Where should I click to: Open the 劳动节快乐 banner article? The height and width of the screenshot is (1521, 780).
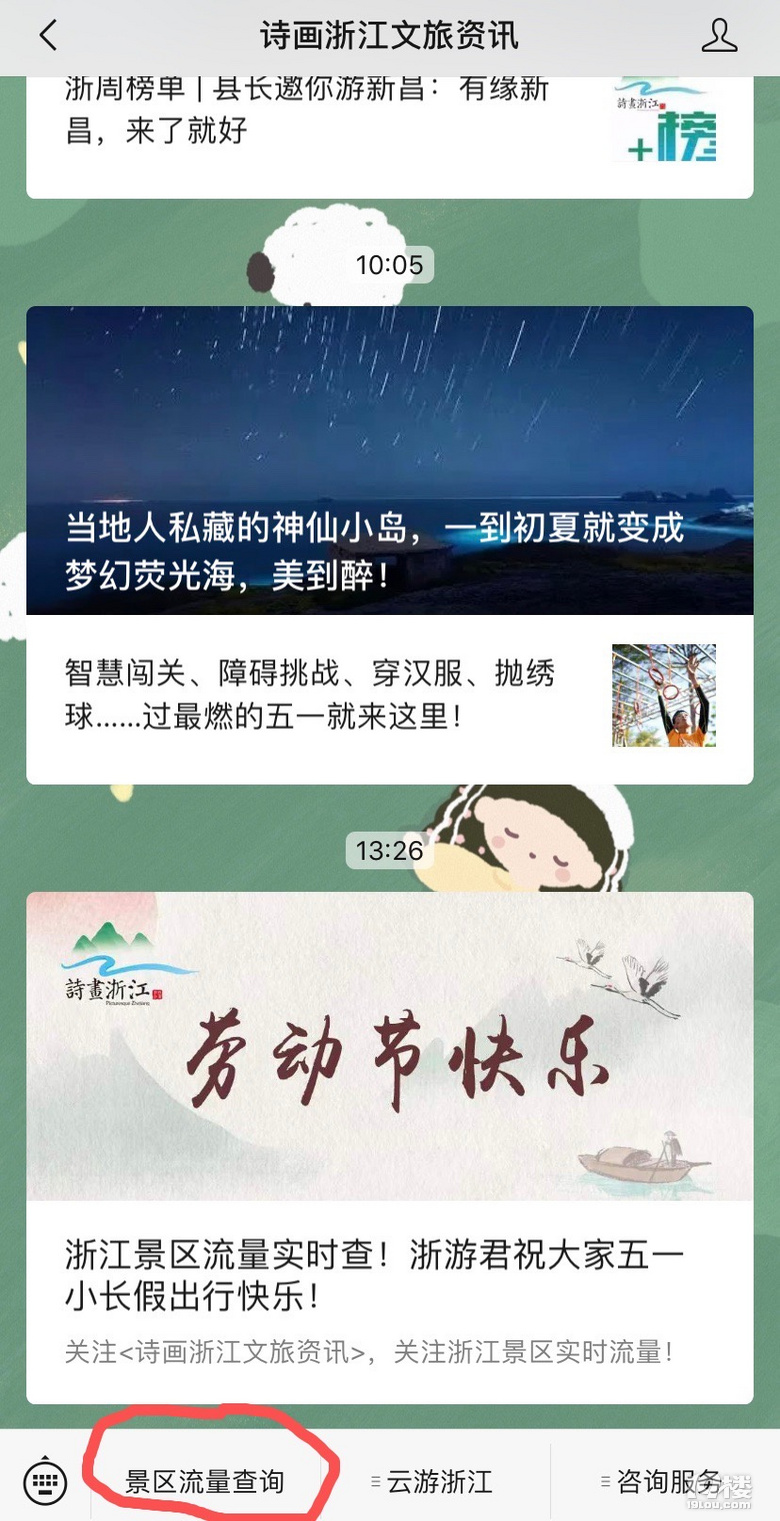point(390,1045)
